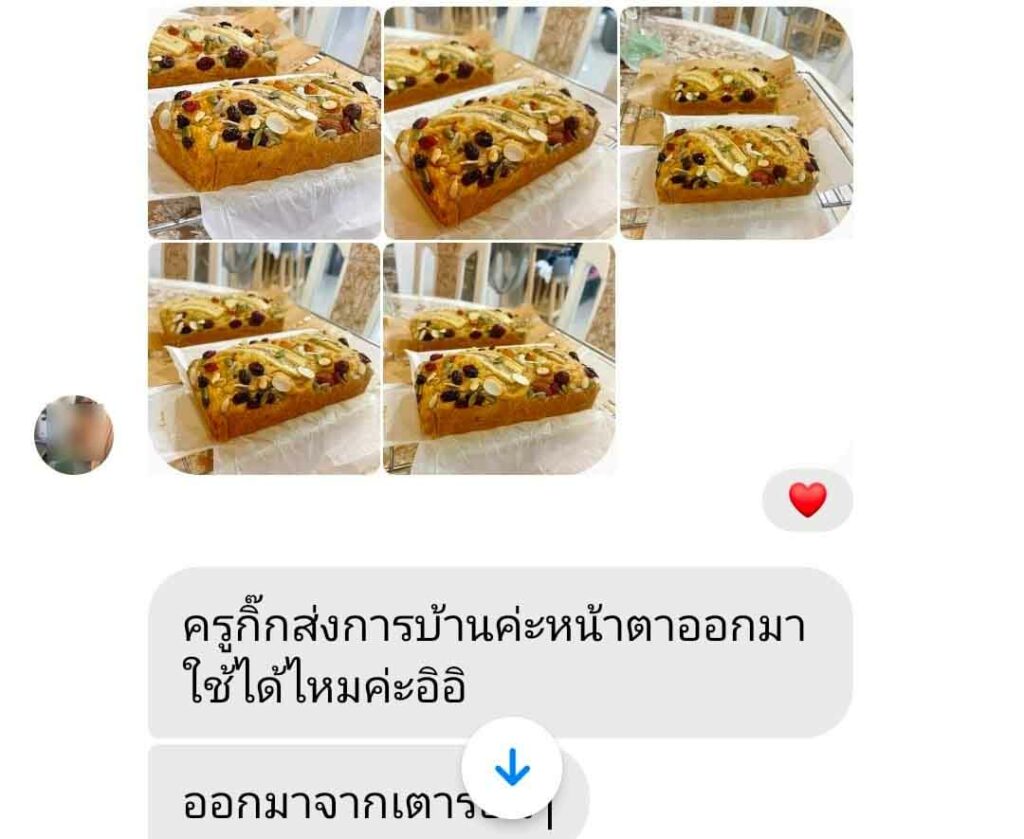
Task: Jump to latest messages with down arrow
Action: click(512, 768)
